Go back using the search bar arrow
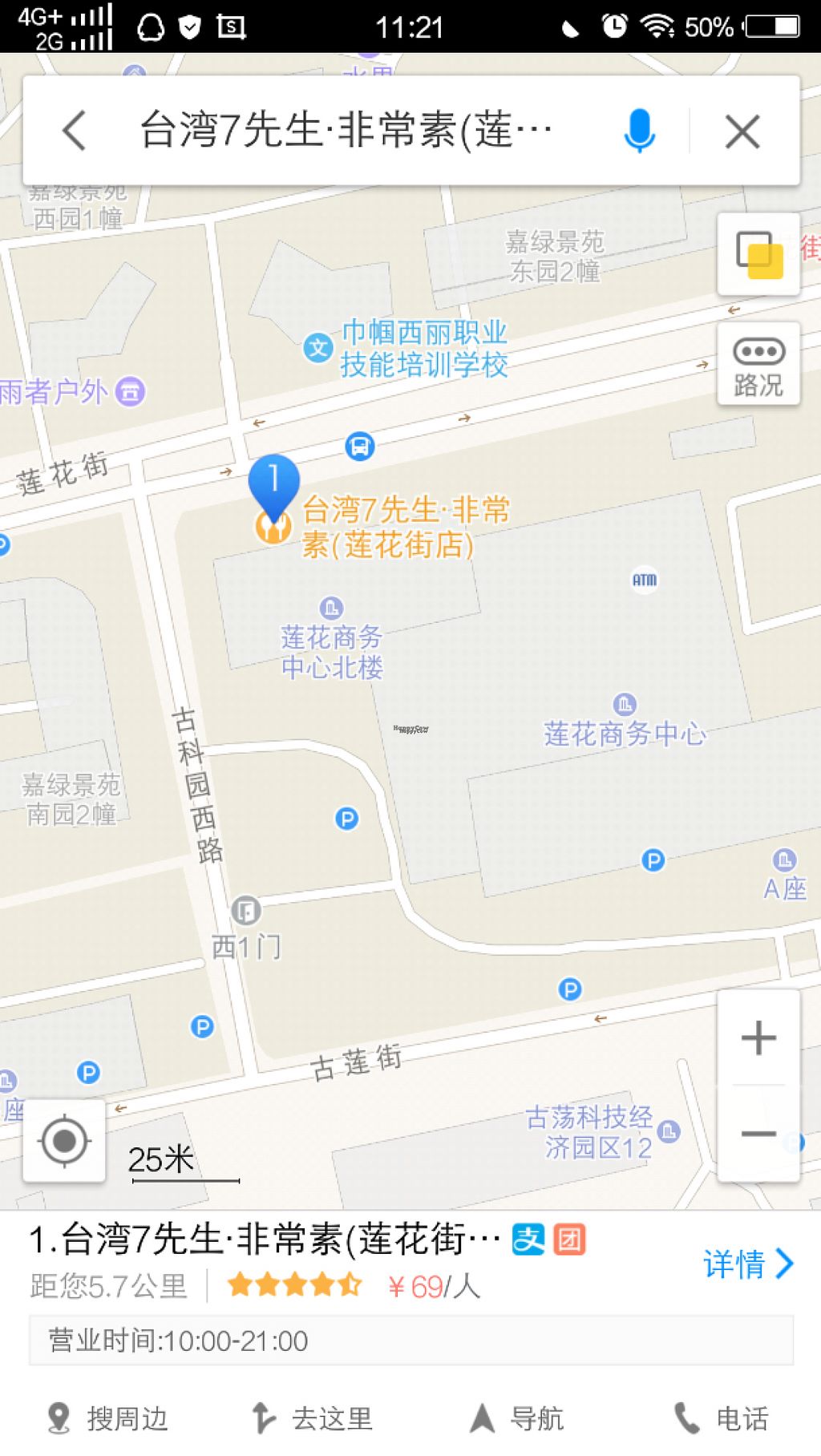The height and width of the screenshot is (1456, 821). pos(75,131)
